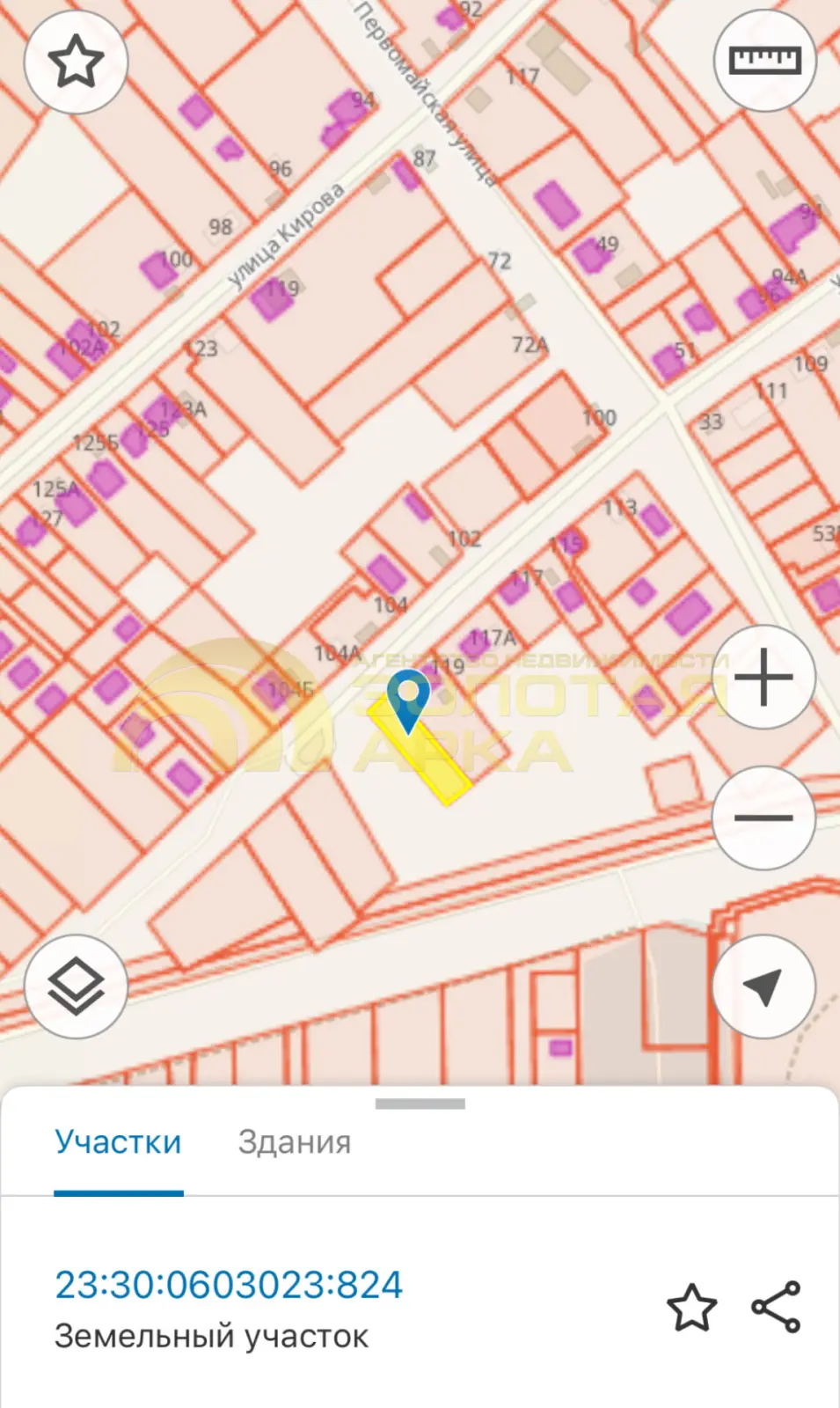Center map on my location
840x1408 pixels.
(763, 986)
